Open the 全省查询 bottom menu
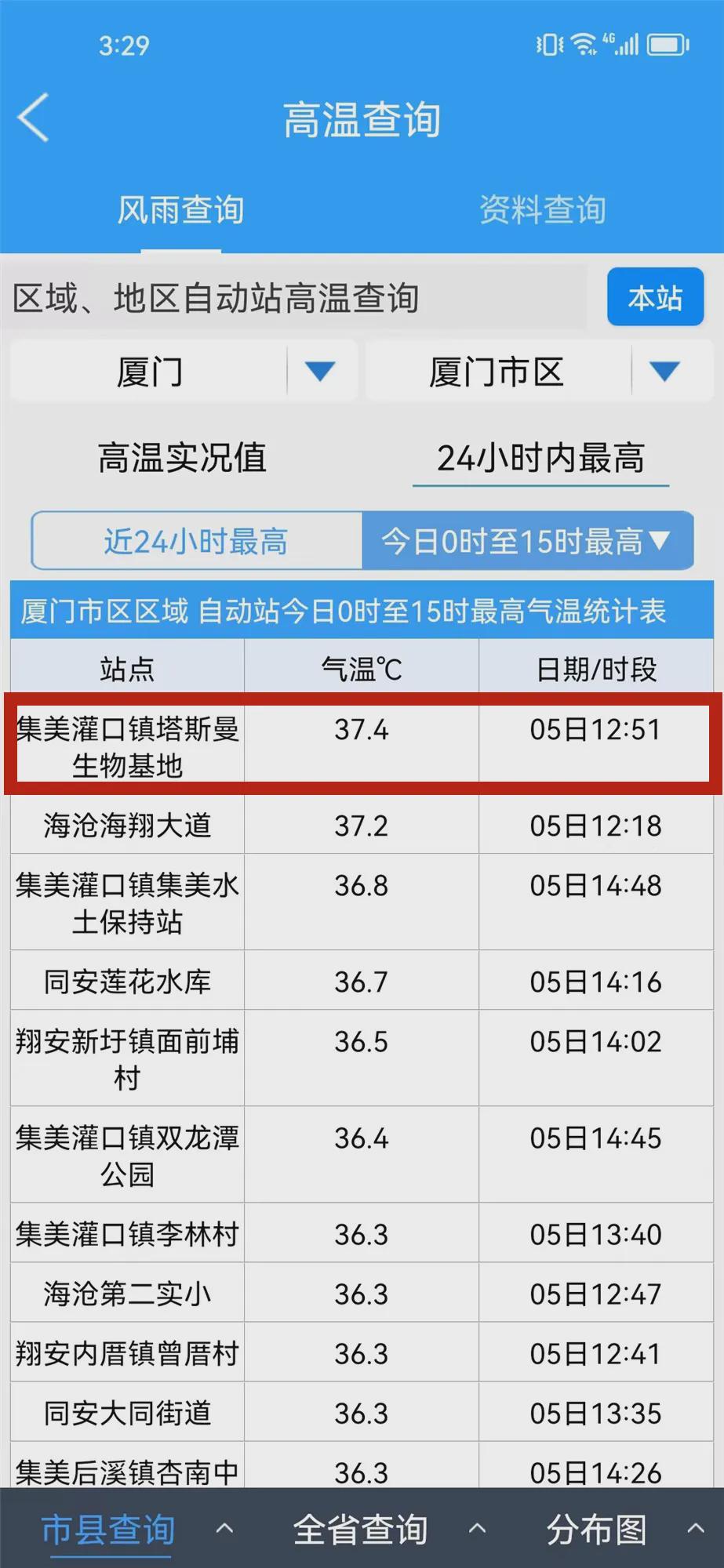Image resolution: width=724 pixels, height=1568 pixels. coord(361,1530)
